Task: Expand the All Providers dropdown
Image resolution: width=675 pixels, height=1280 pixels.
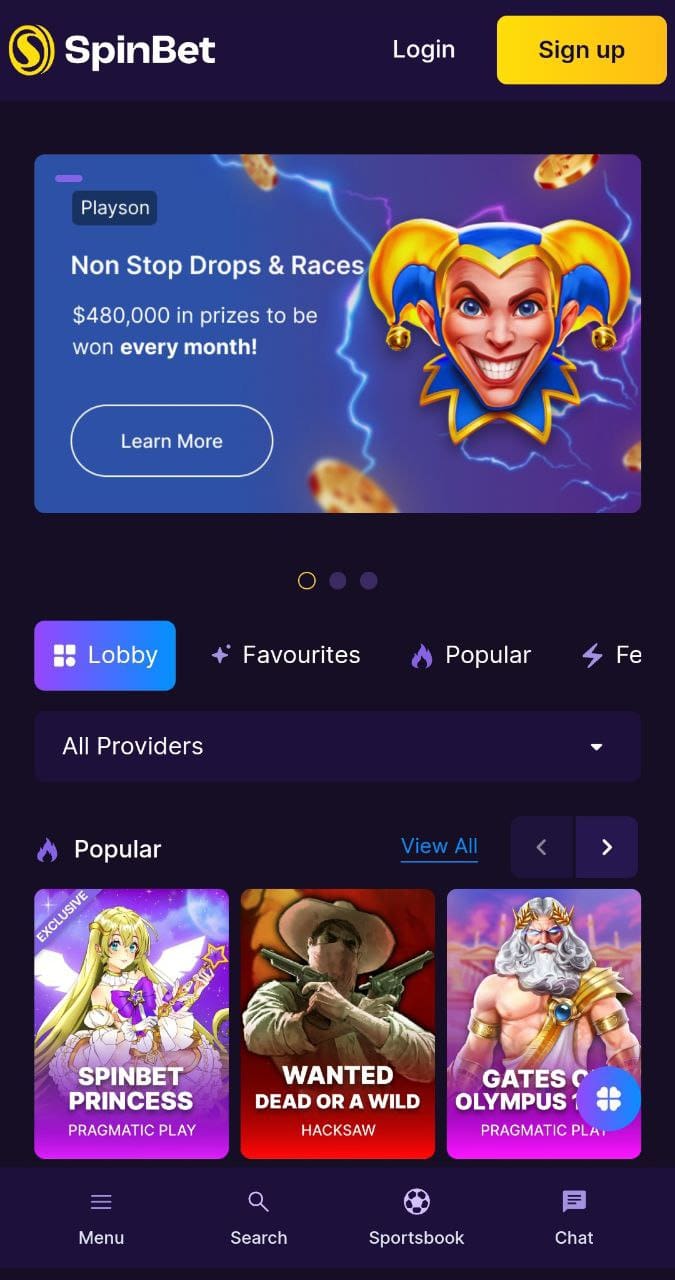Action: tap(337, 746)
